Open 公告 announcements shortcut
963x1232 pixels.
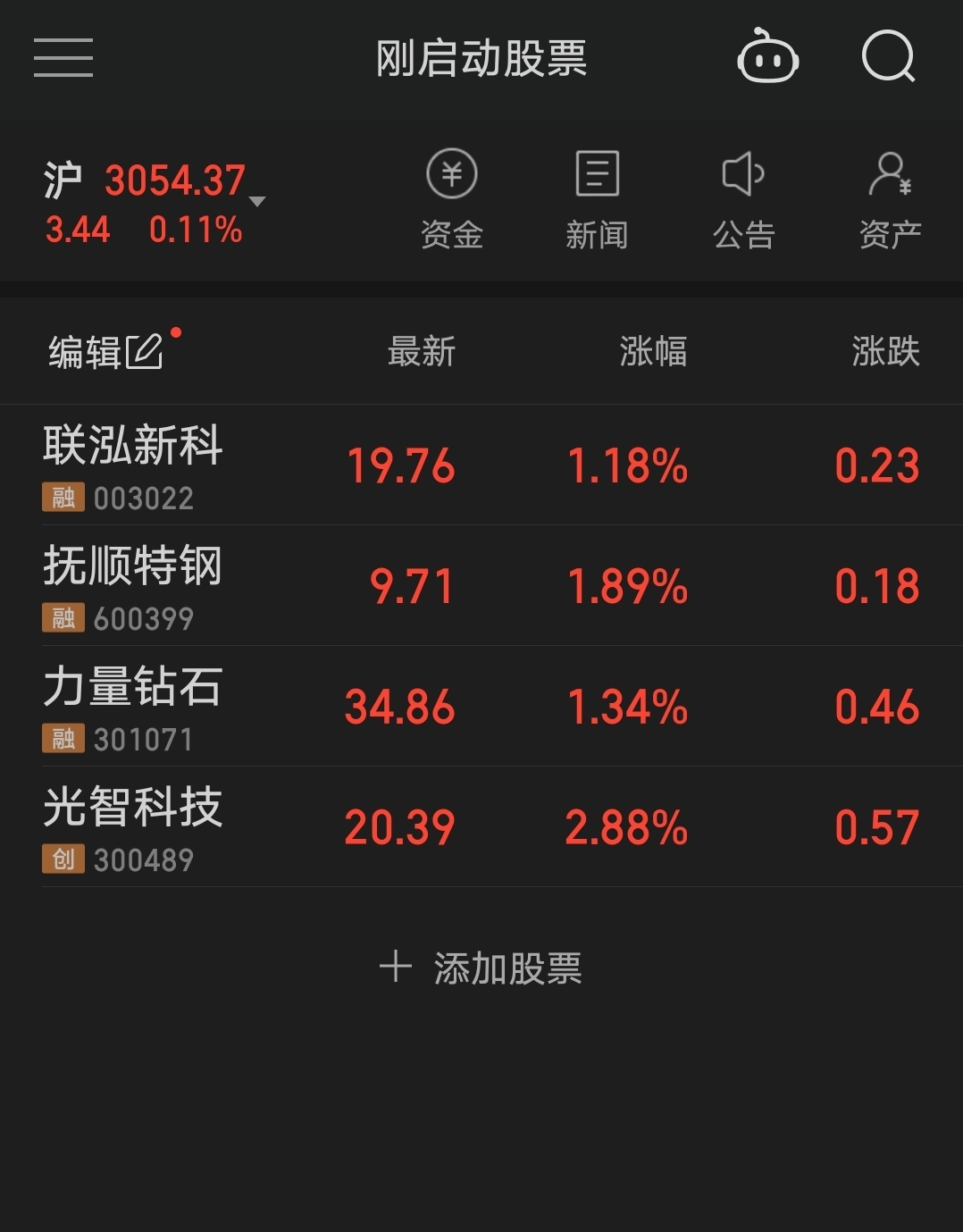pos(743,198)
